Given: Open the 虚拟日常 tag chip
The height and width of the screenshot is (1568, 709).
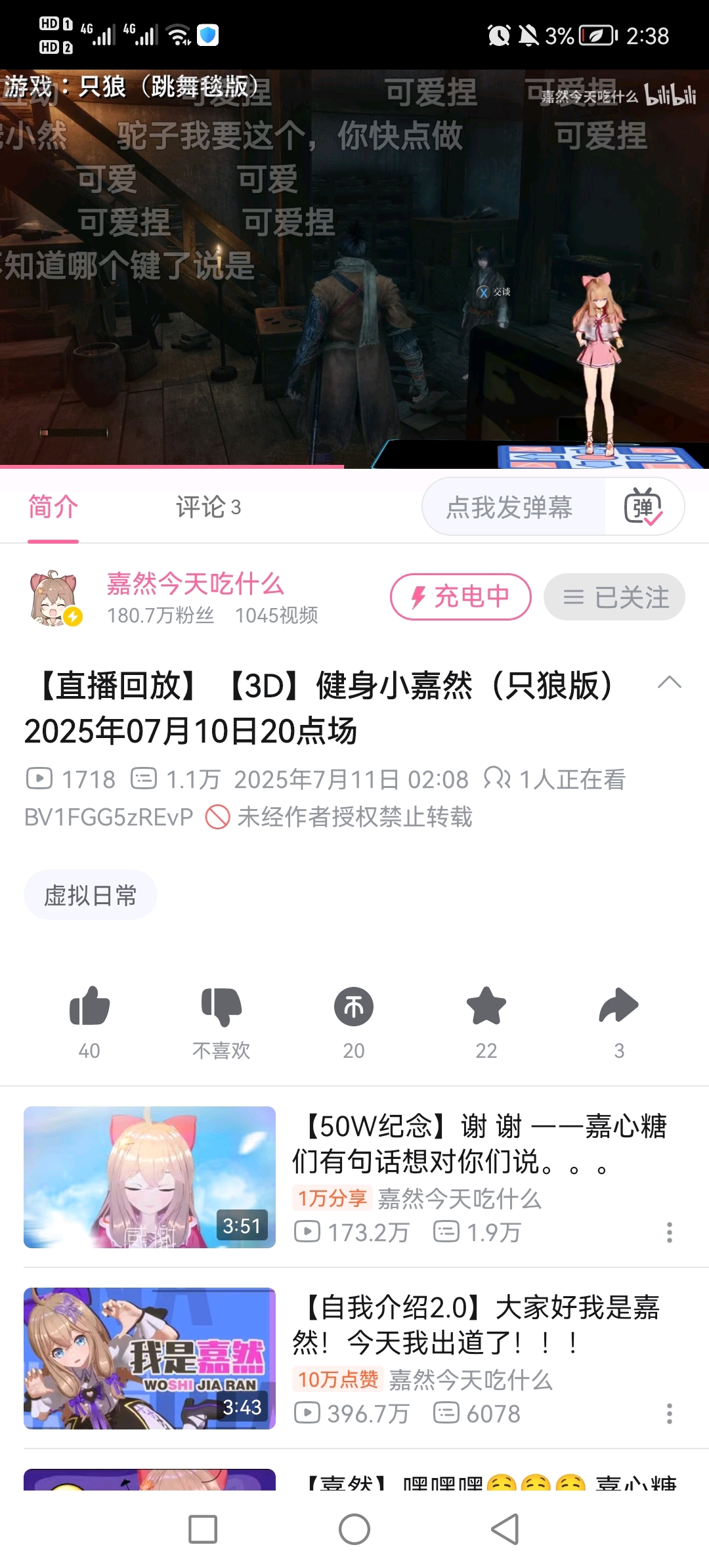Looking at the screenshot, I should point(90,895).
